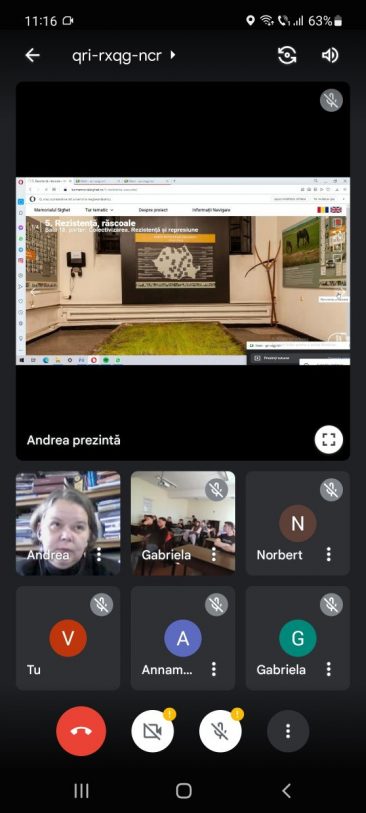Unmute the microphone
366x813 pixels.
(220, 731)
